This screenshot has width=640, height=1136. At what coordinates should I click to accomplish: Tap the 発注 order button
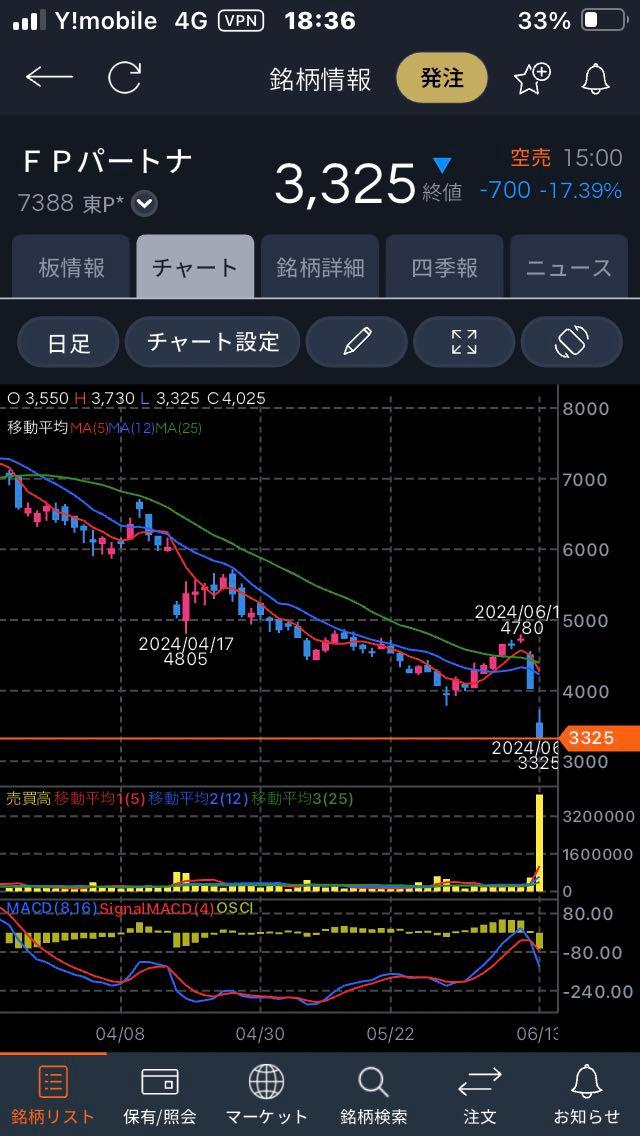pyautogui.click(x=441, y=79)
